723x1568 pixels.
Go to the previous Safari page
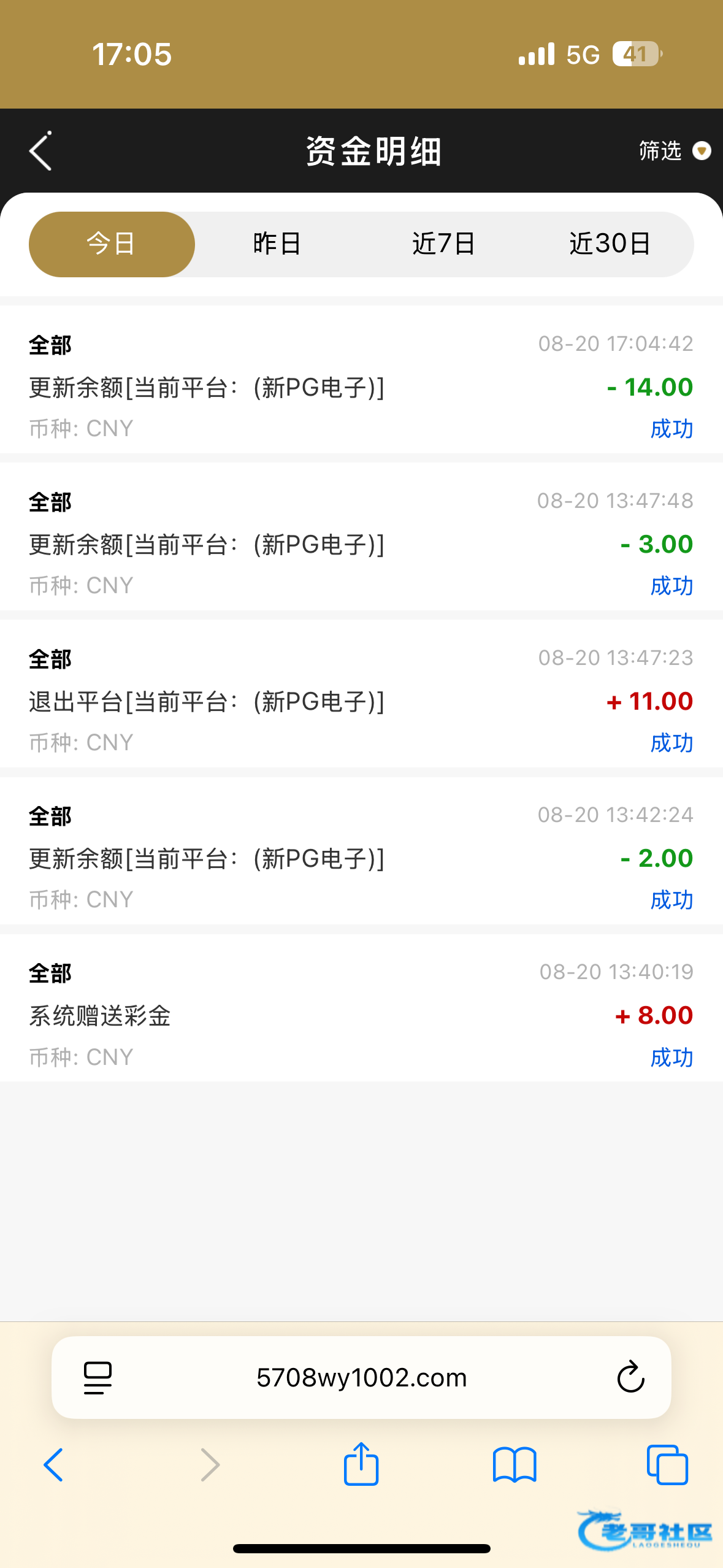[x=53, y=1465]
